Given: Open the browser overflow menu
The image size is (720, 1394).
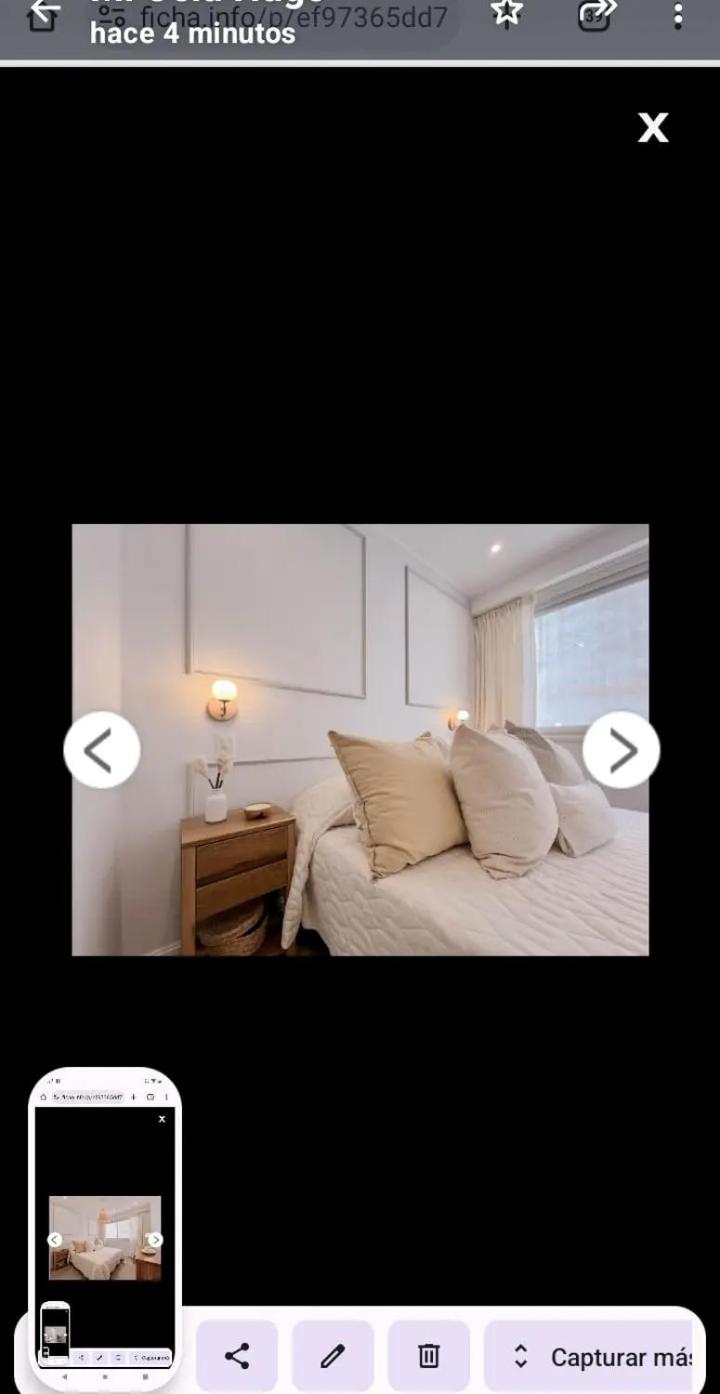Looking at the screenshot, I should [x=678, y=16].
